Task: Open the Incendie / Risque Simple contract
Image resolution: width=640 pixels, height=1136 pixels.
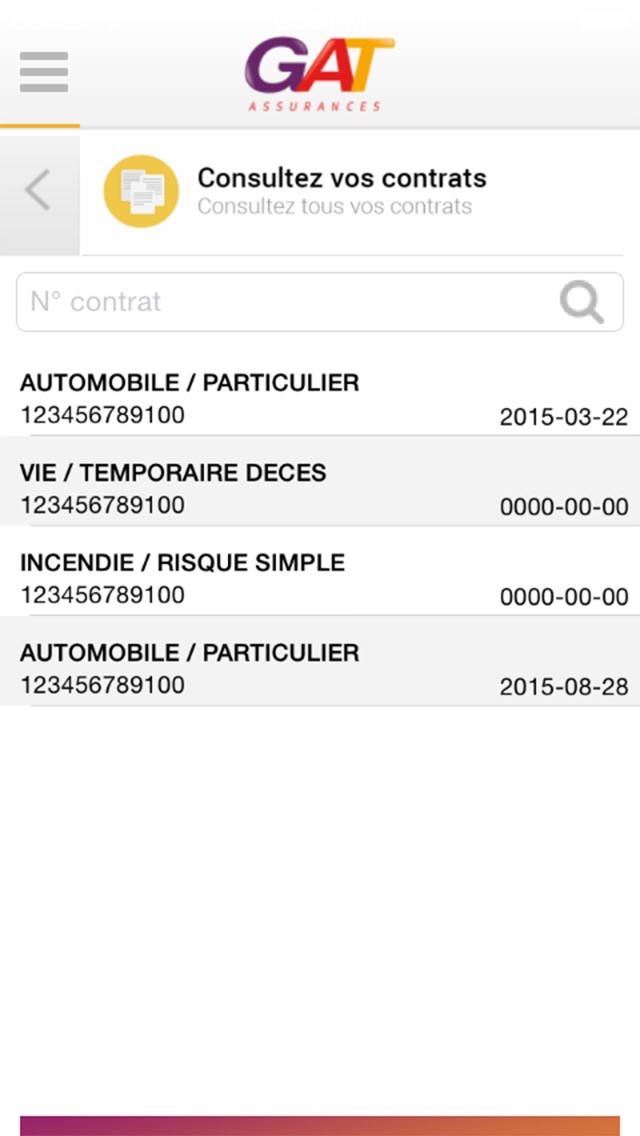Action: (320, 571)
